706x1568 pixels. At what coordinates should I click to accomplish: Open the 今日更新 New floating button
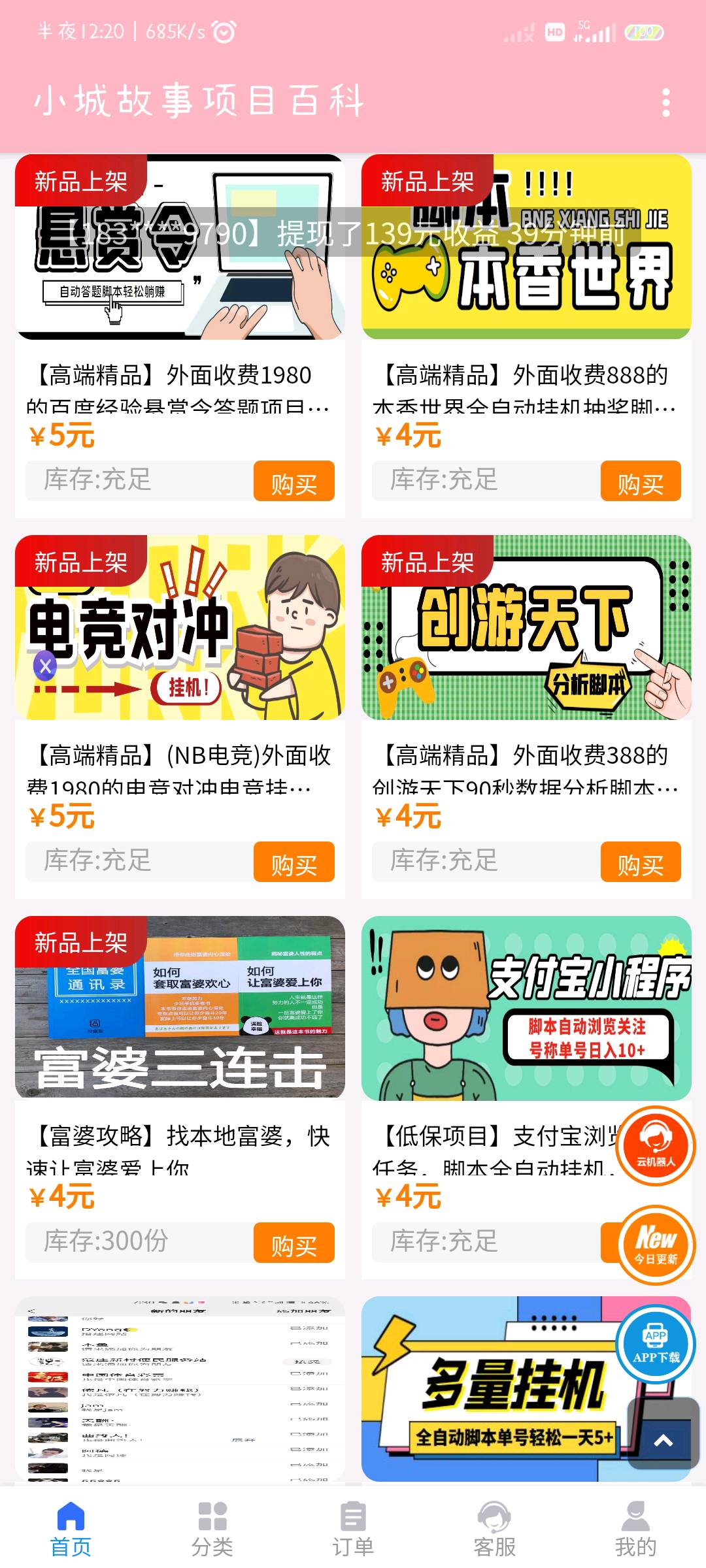click(x=656, y=1244)
